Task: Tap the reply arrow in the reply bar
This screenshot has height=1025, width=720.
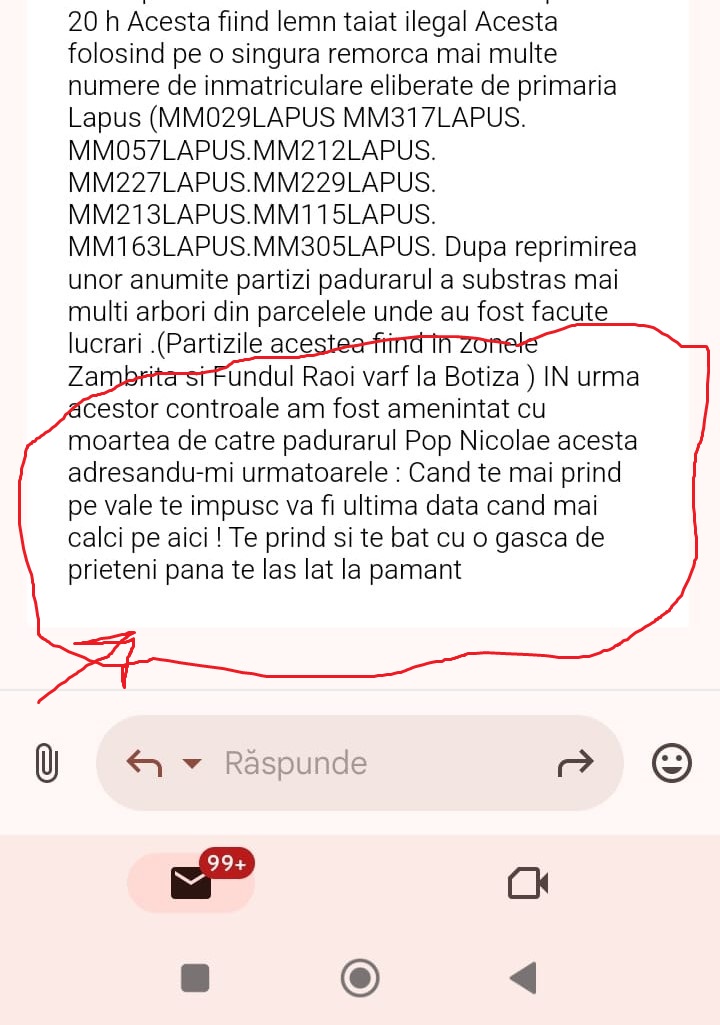Action: pyautogui.click(x=144, y=764)
